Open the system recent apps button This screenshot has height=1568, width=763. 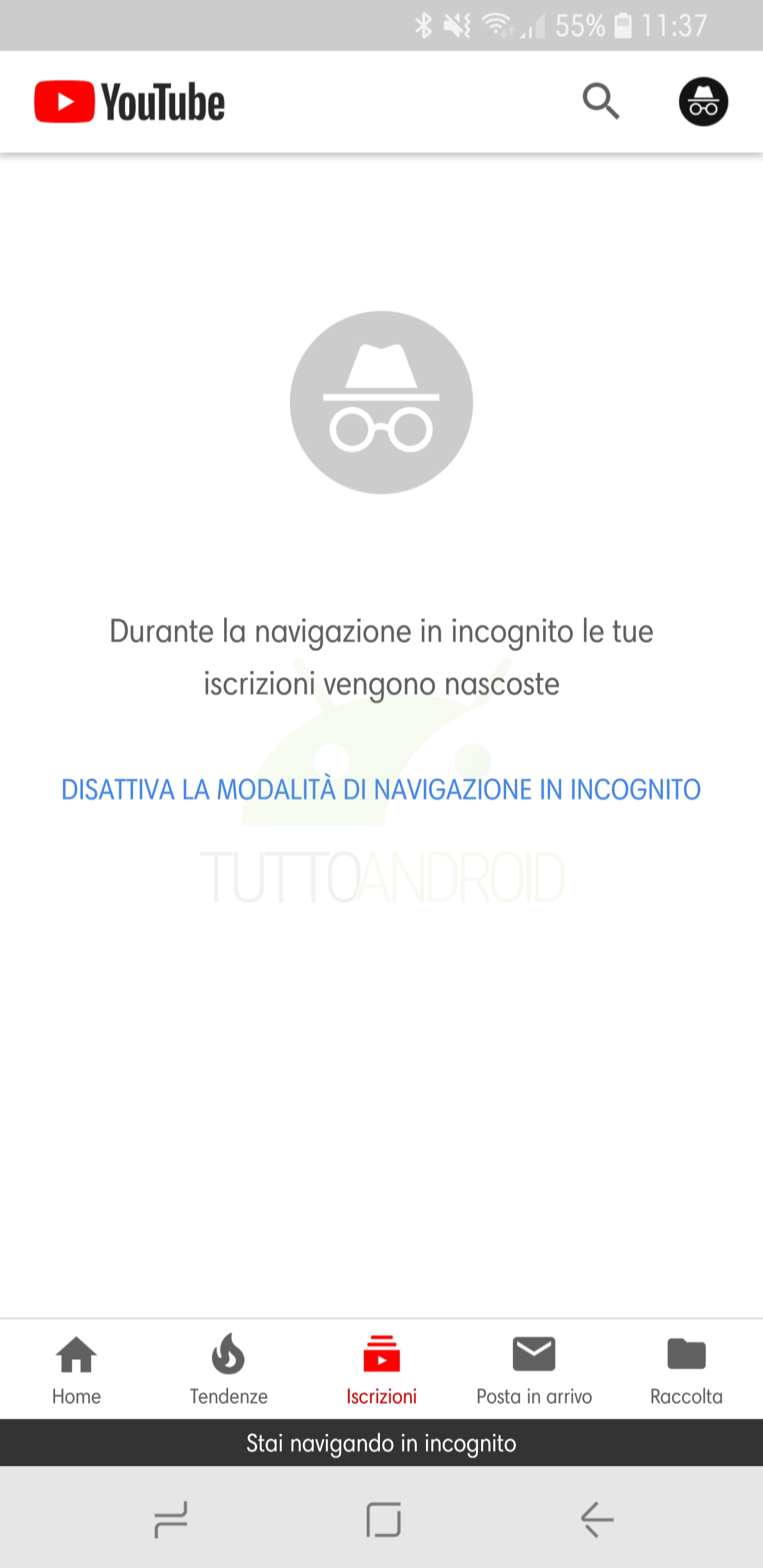coord(171,1519)
